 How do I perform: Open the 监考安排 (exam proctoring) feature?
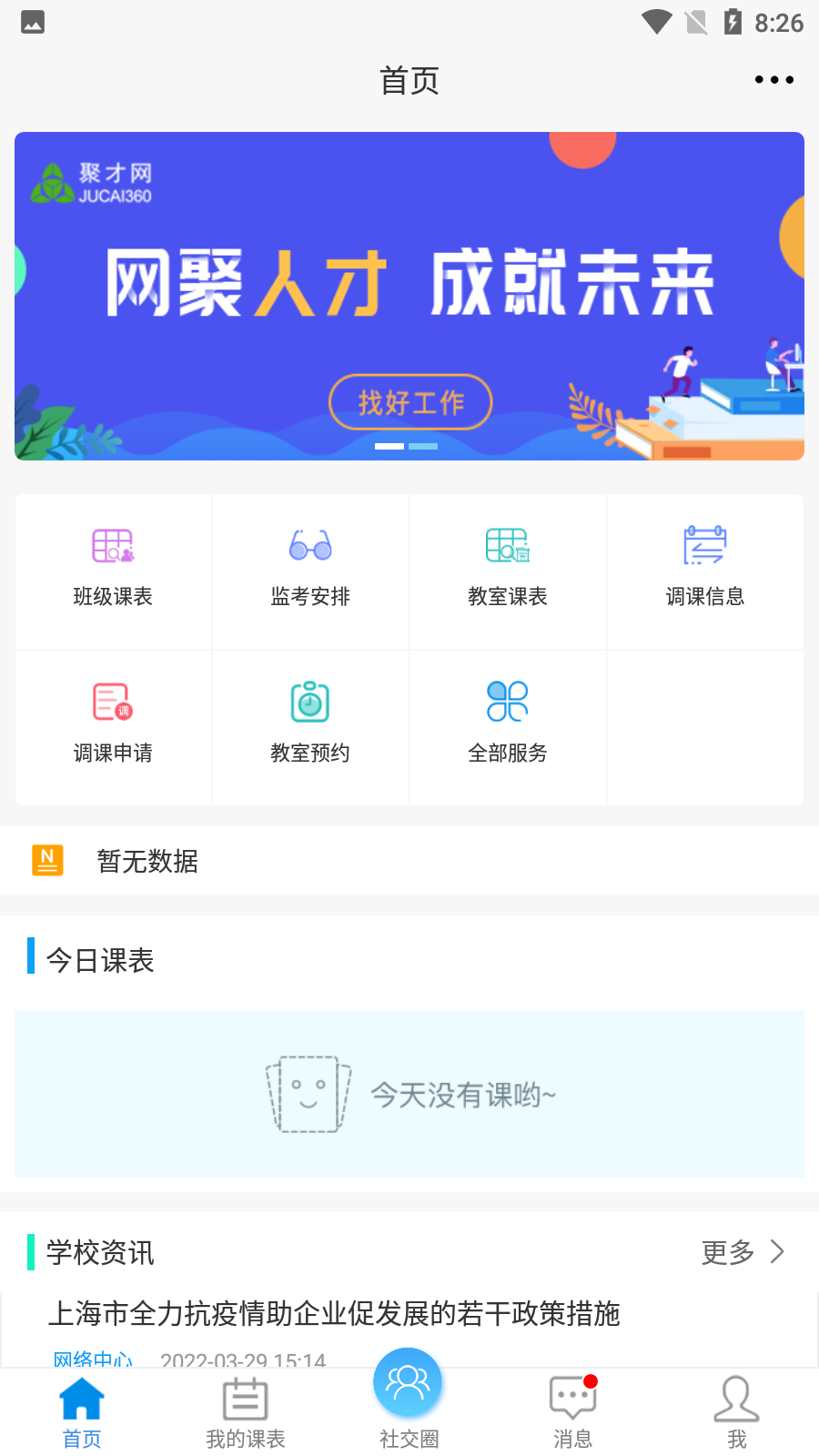coord(310,571)
